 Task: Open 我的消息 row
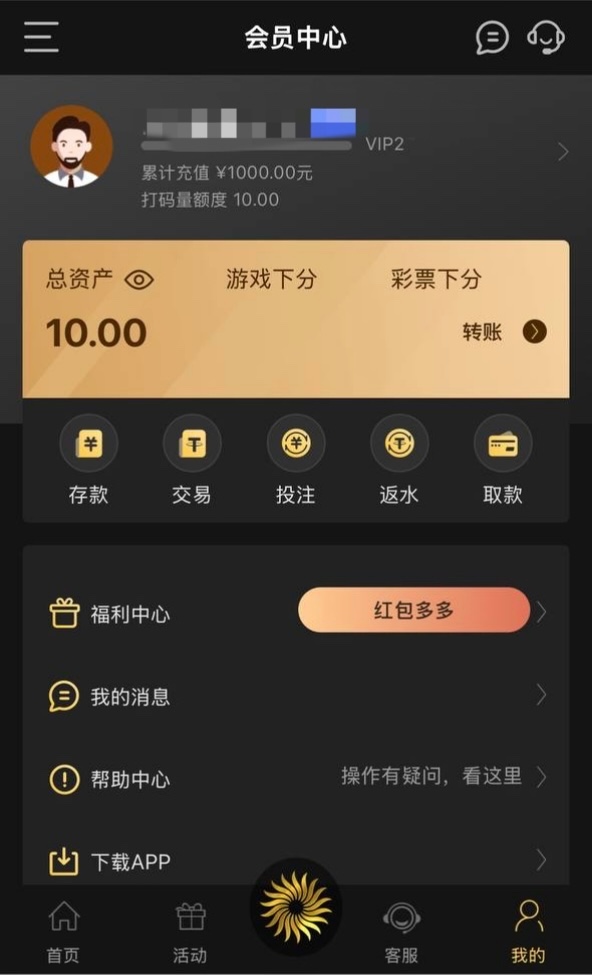(296, 696)
